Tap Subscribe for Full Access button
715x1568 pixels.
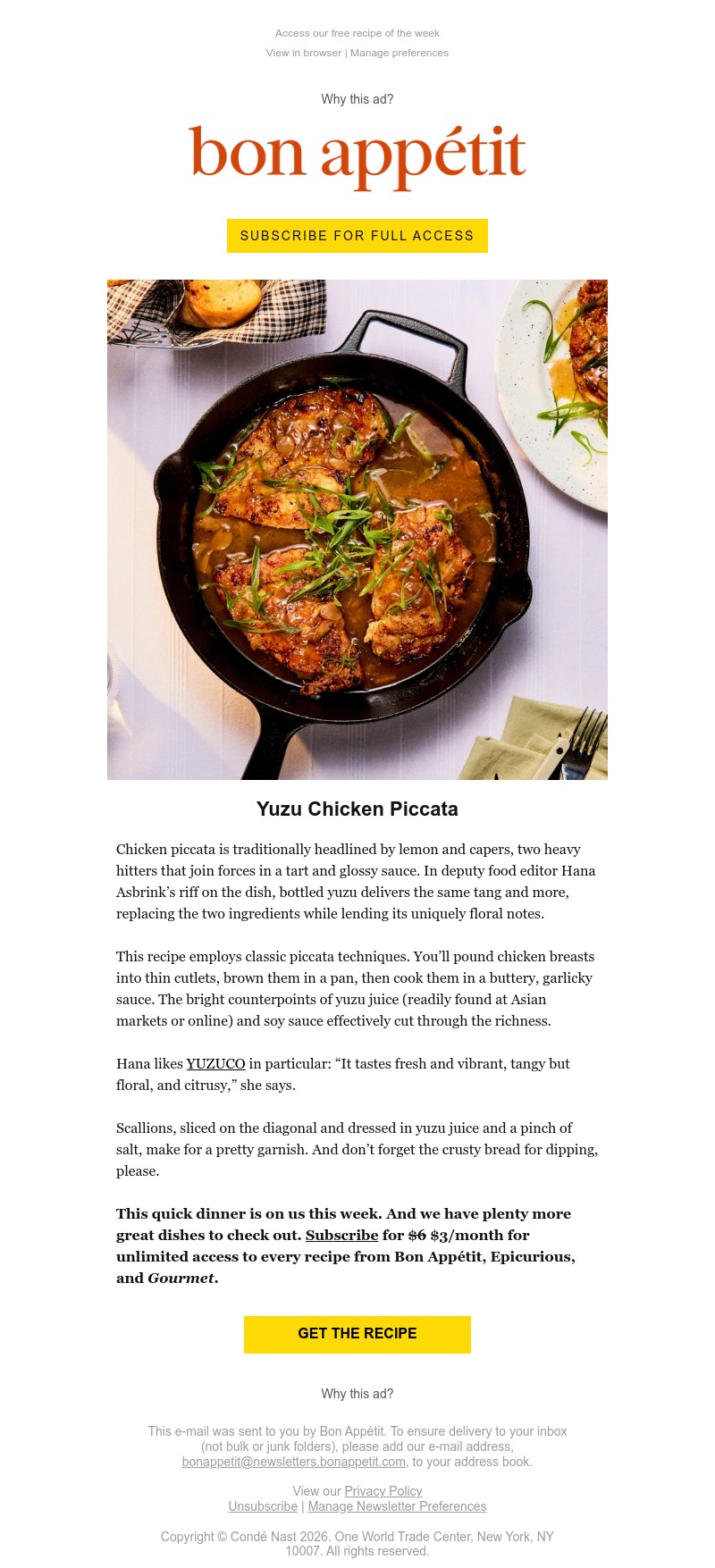point(357,236)
